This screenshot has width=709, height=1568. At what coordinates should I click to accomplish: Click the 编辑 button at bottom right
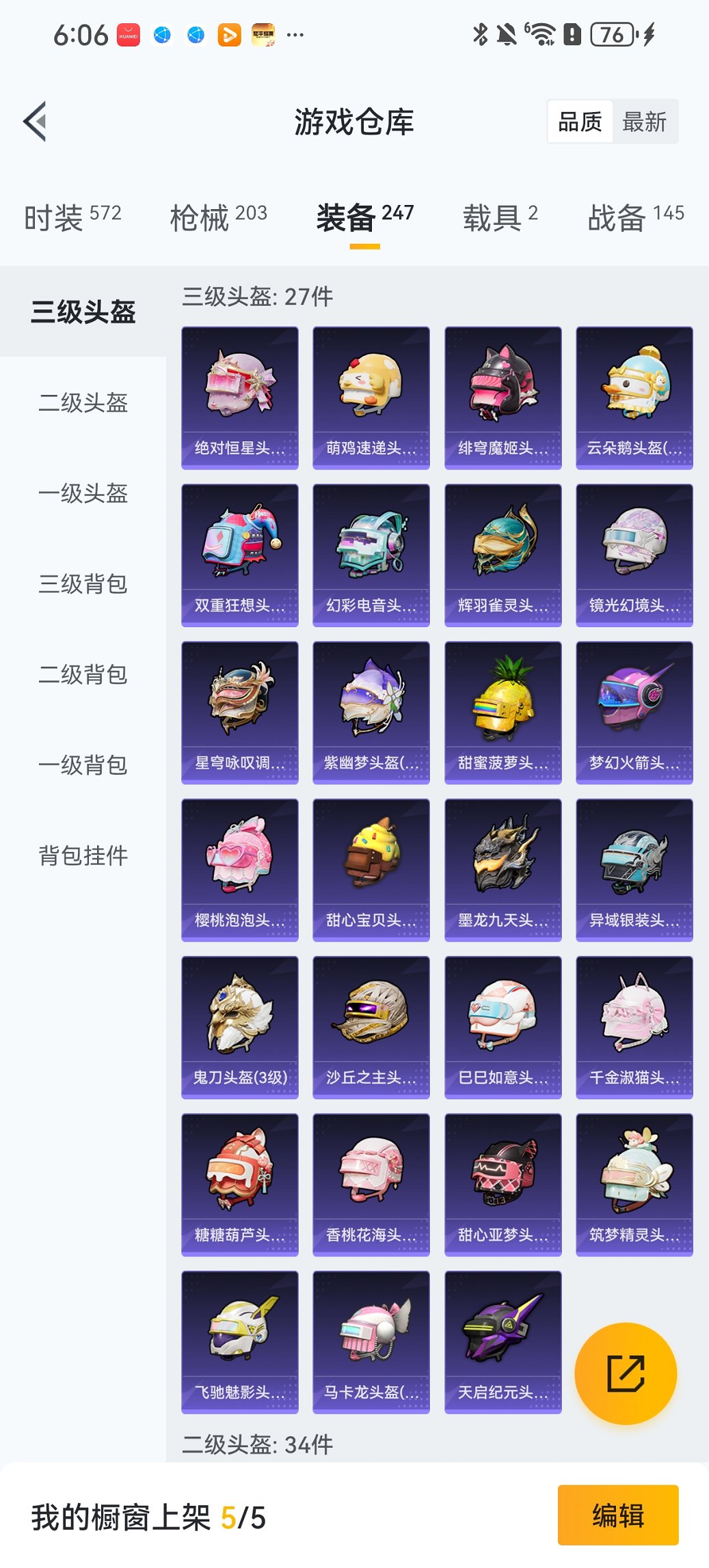point(618,1515)
